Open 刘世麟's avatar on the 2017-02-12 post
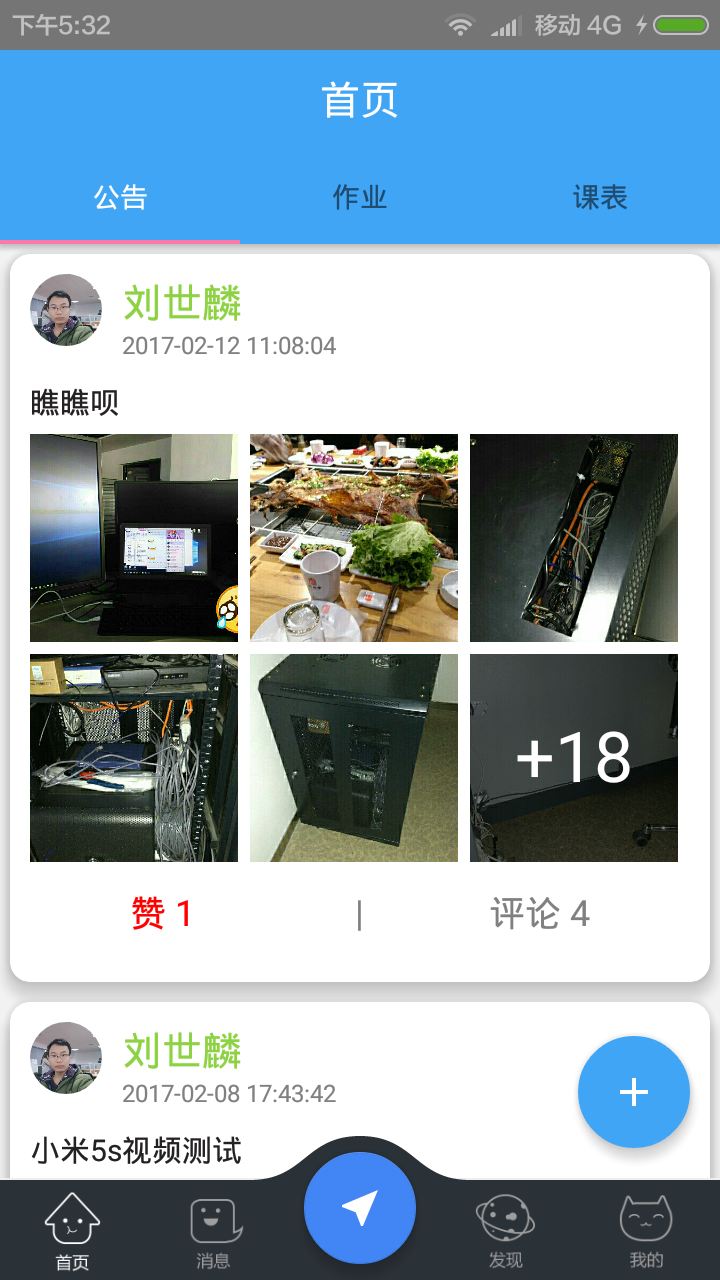 pyautogui.click(x=66, y=310)
